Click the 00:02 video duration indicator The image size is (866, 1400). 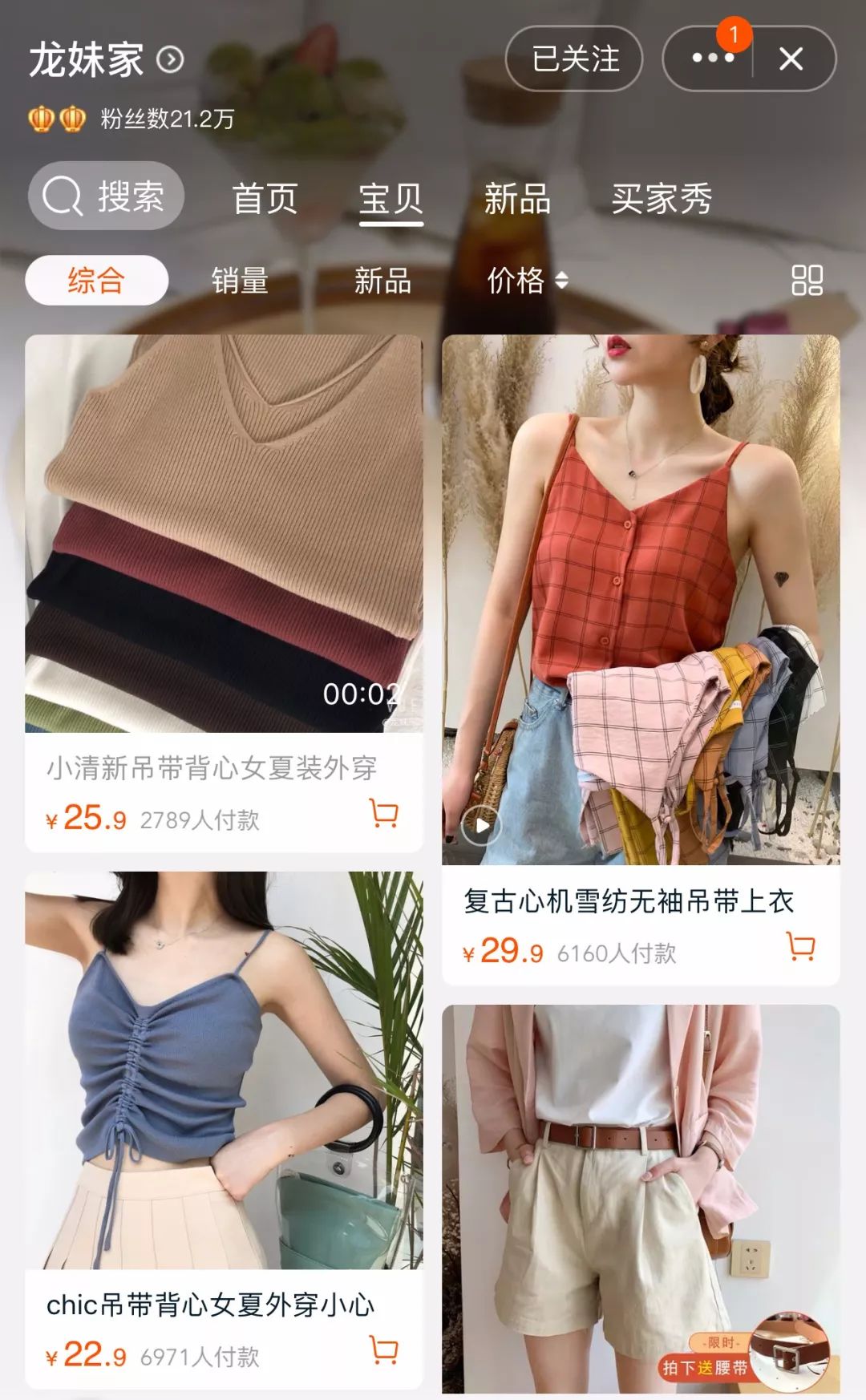[x=360, y=694]
